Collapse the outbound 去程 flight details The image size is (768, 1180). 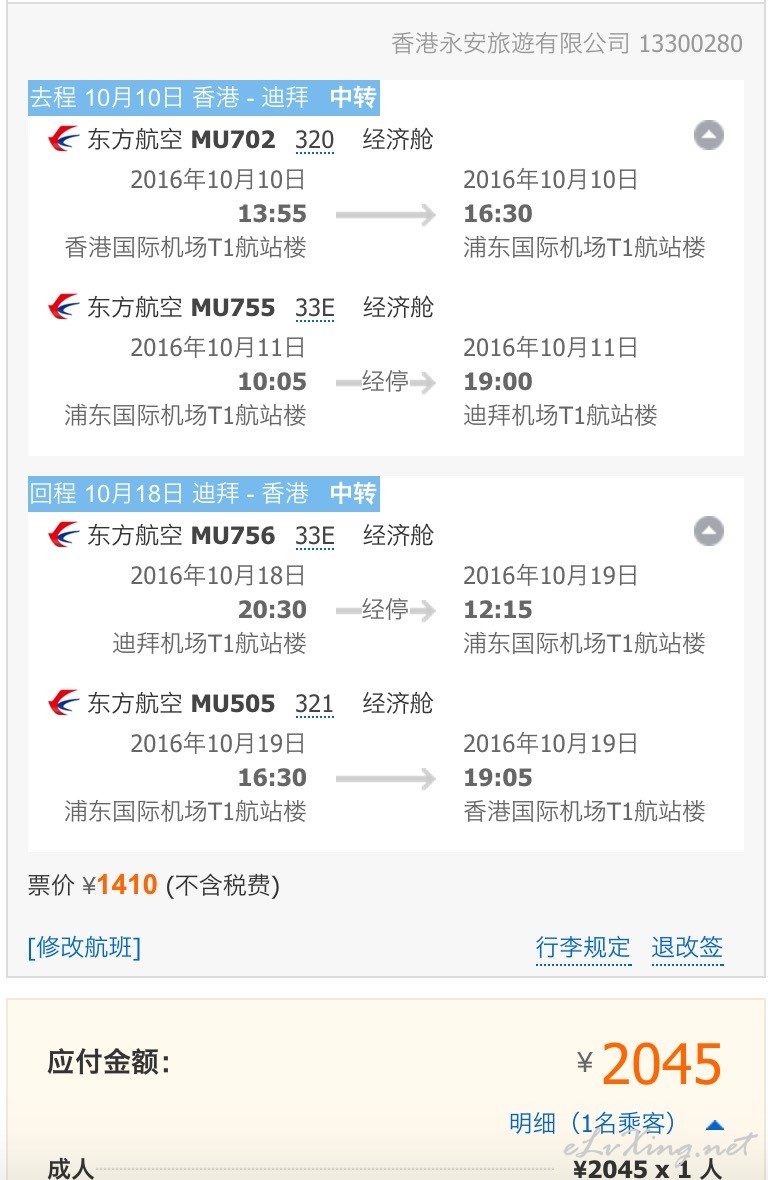click(x=708, y=135)
